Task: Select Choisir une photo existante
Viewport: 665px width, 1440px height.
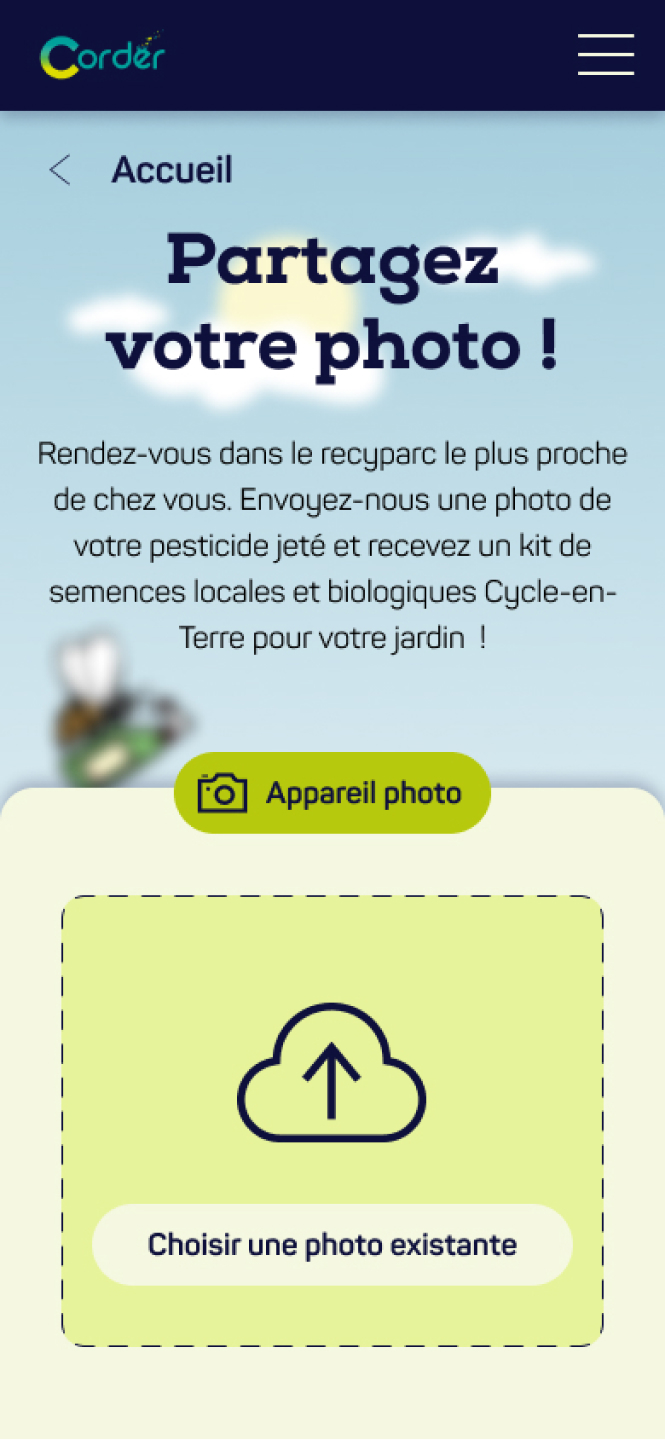Action: tap(332, 1245)
